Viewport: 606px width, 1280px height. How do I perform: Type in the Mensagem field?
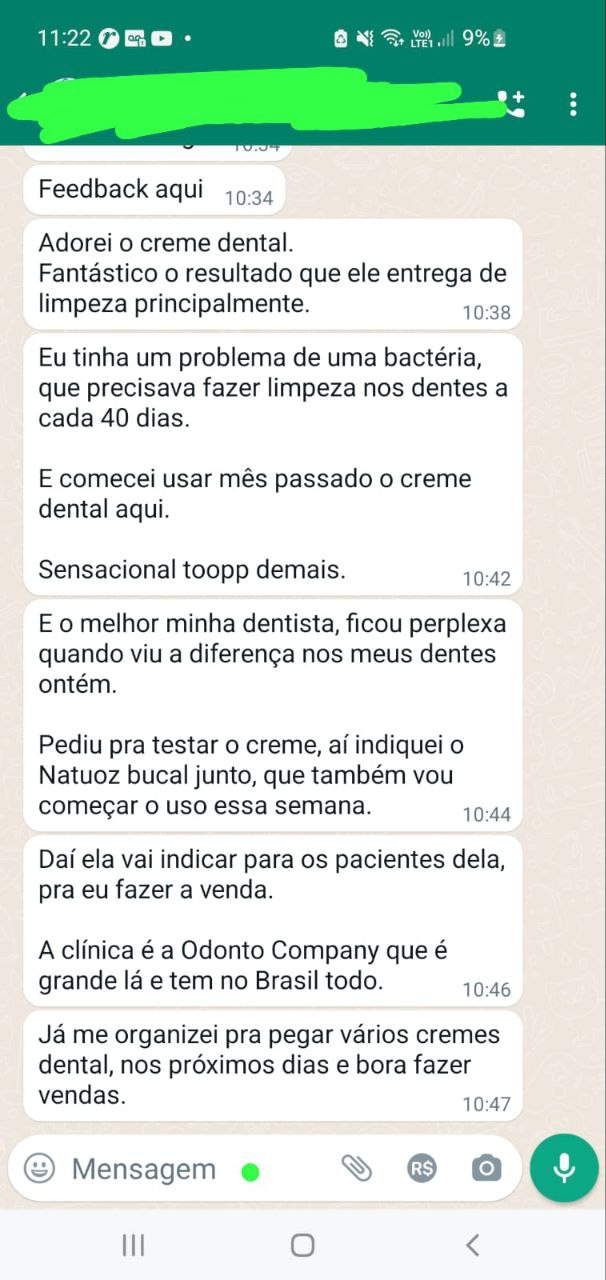point(150,1168)
